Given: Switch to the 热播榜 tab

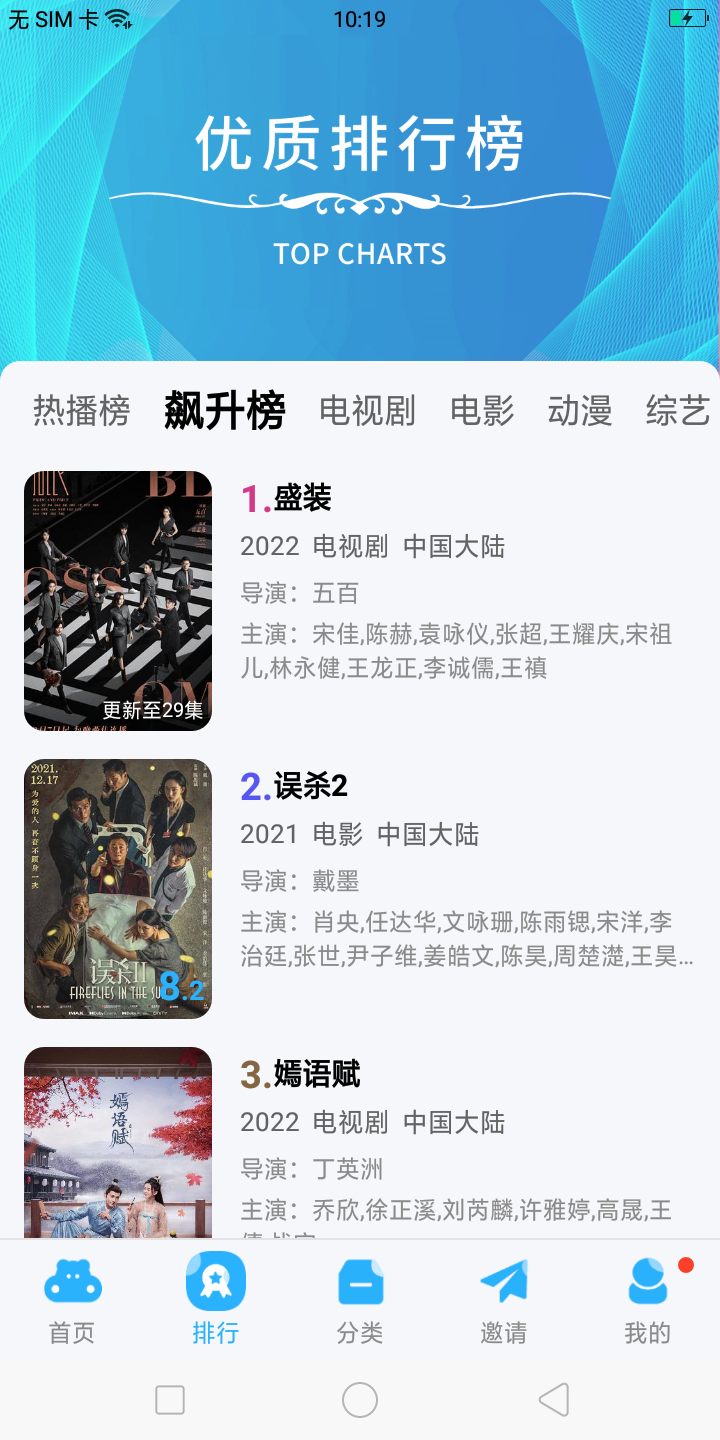Looking at the screenshot, I should coord(82,411).
